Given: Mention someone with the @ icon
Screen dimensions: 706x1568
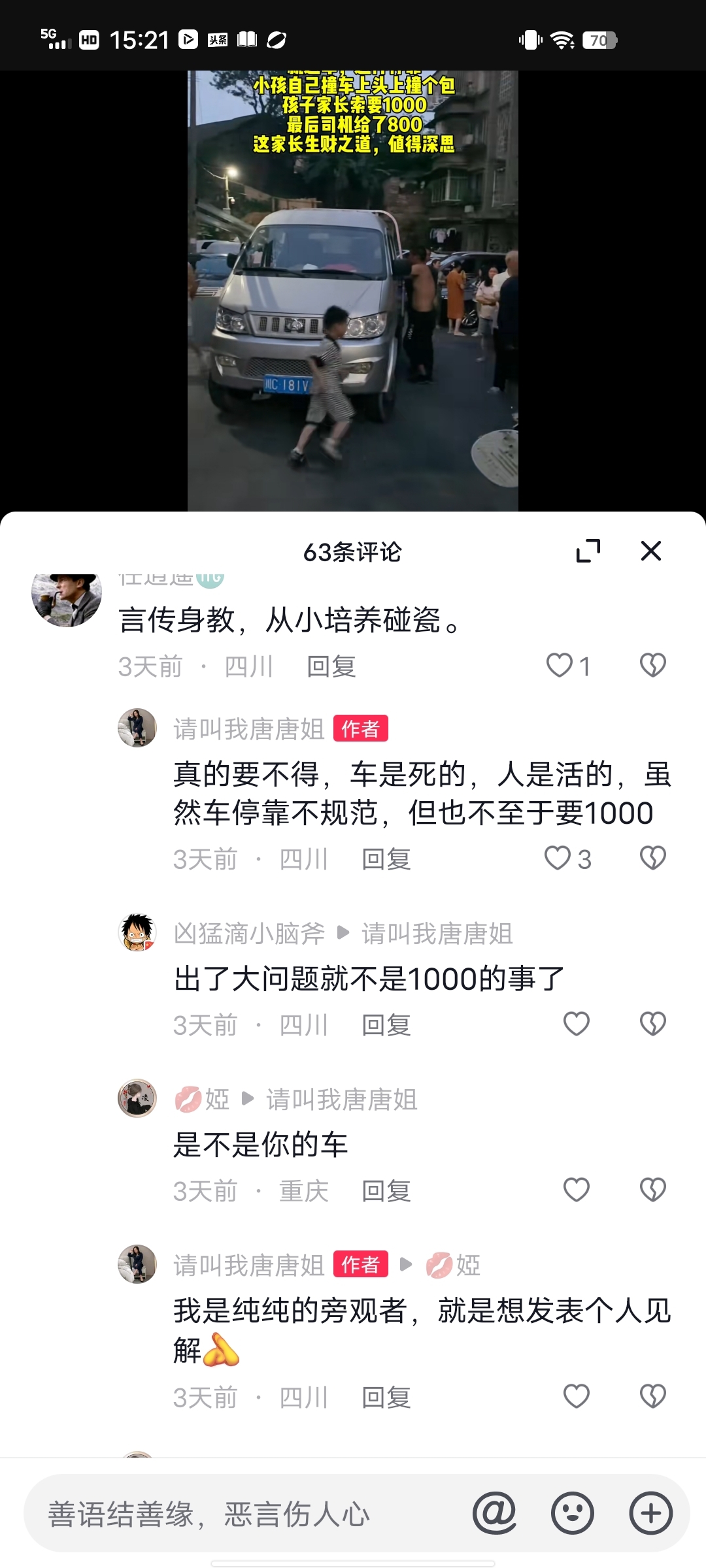Looking at the screenshot, I should pyautogui.click(x=495, y=1513).
